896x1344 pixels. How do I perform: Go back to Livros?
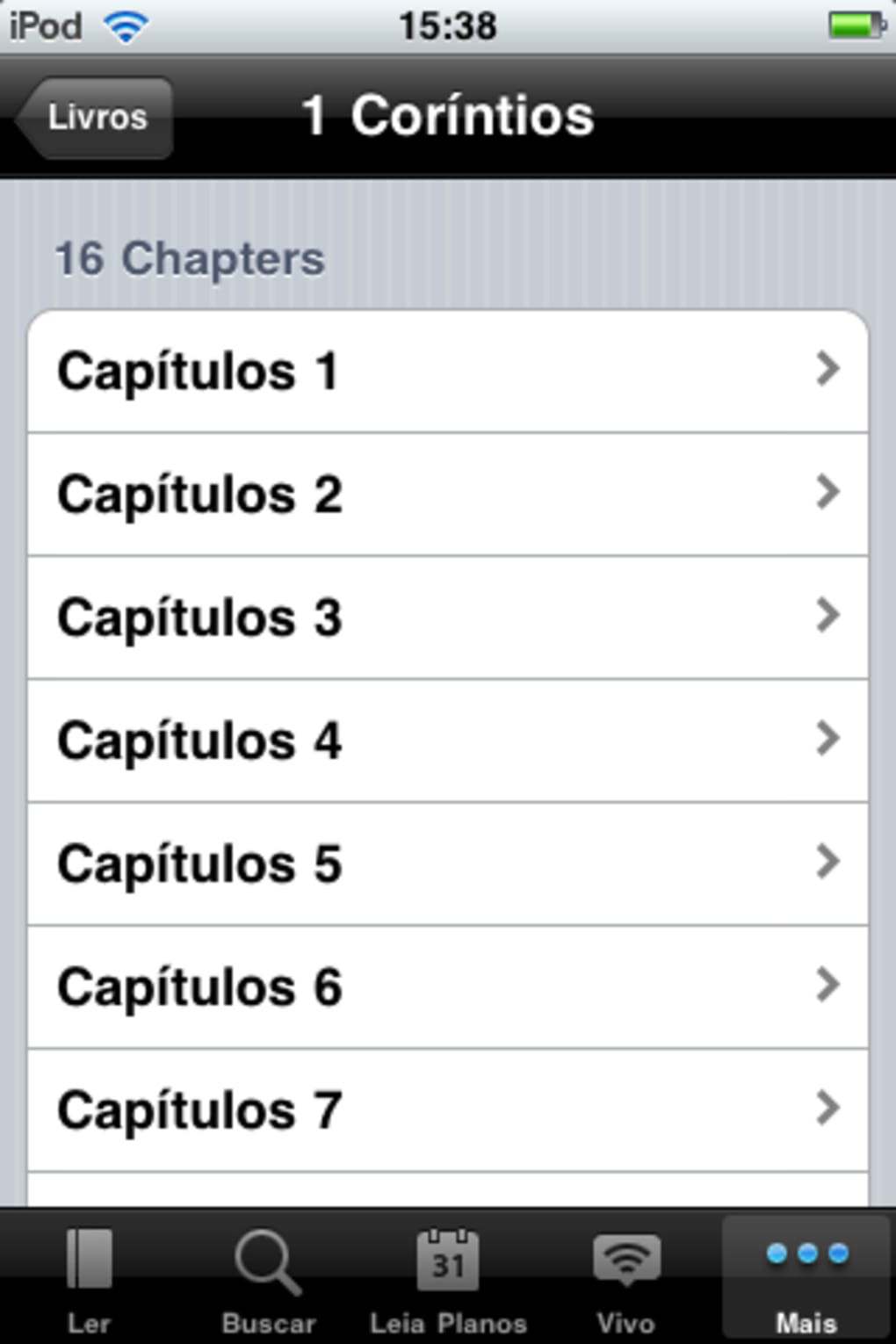point(95,118)
